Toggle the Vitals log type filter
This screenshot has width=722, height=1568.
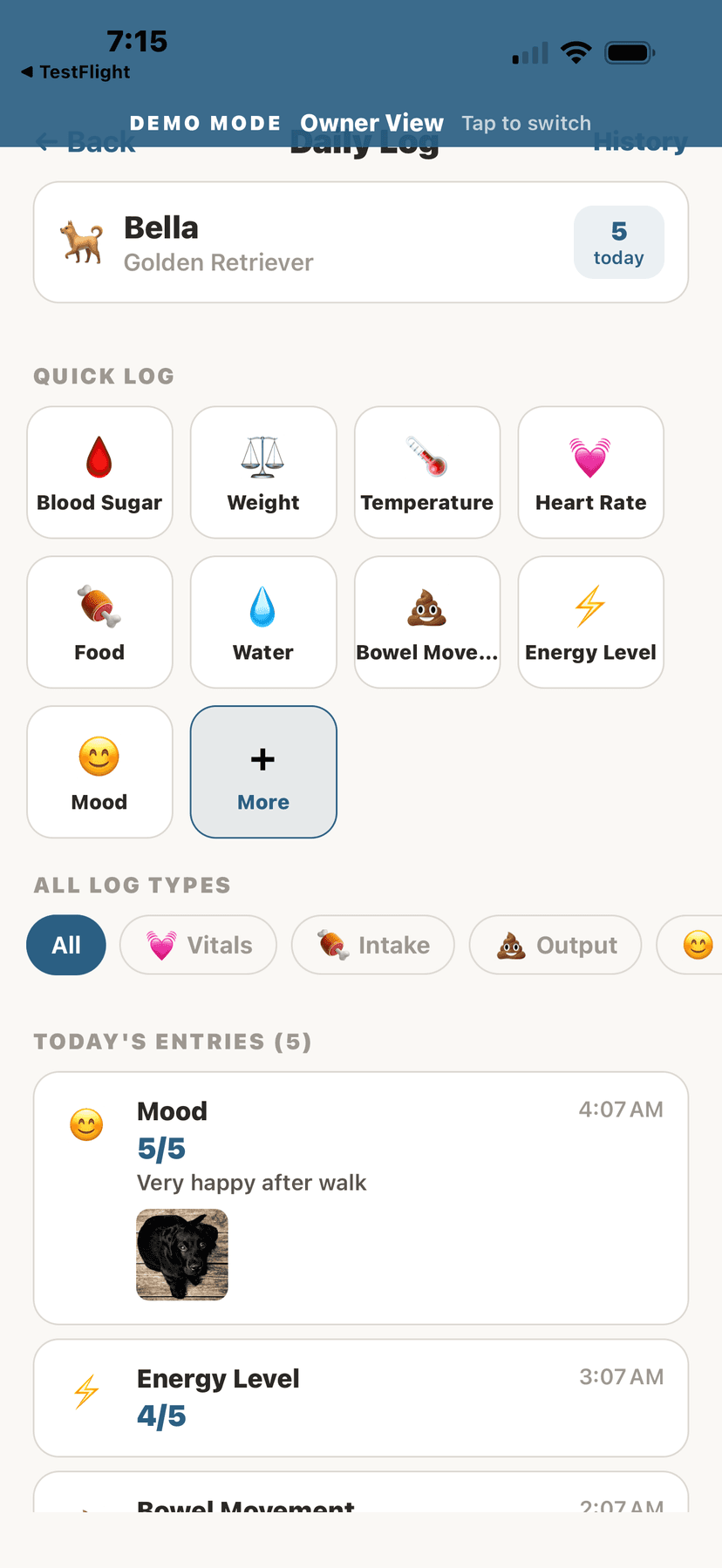(198, 945)
